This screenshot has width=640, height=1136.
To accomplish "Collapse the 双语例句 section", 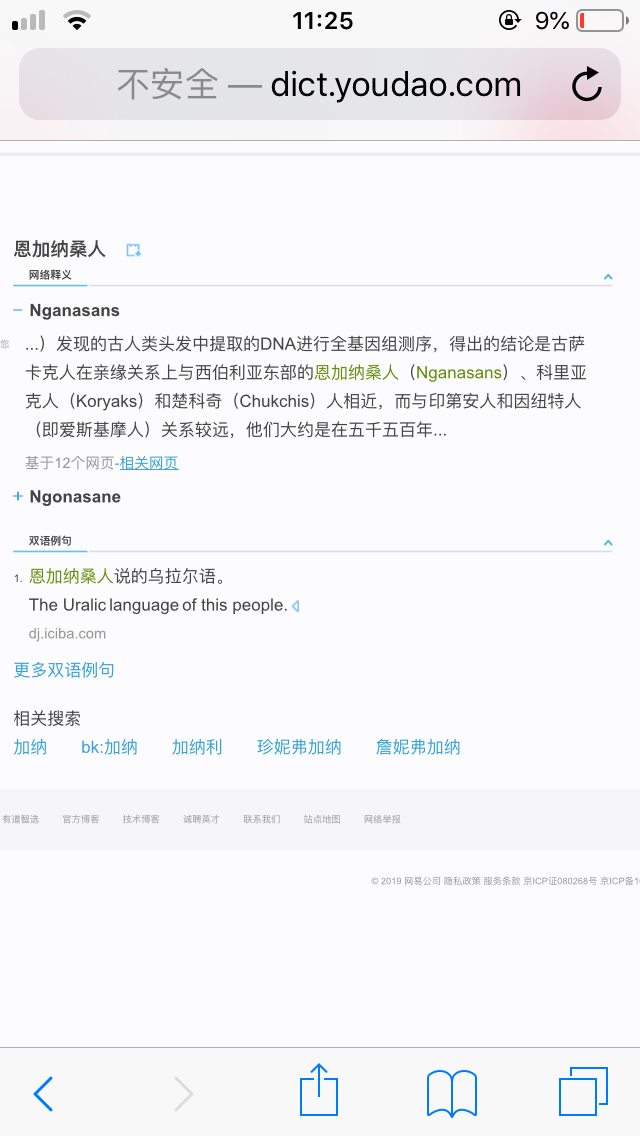I will coord(608,543).
